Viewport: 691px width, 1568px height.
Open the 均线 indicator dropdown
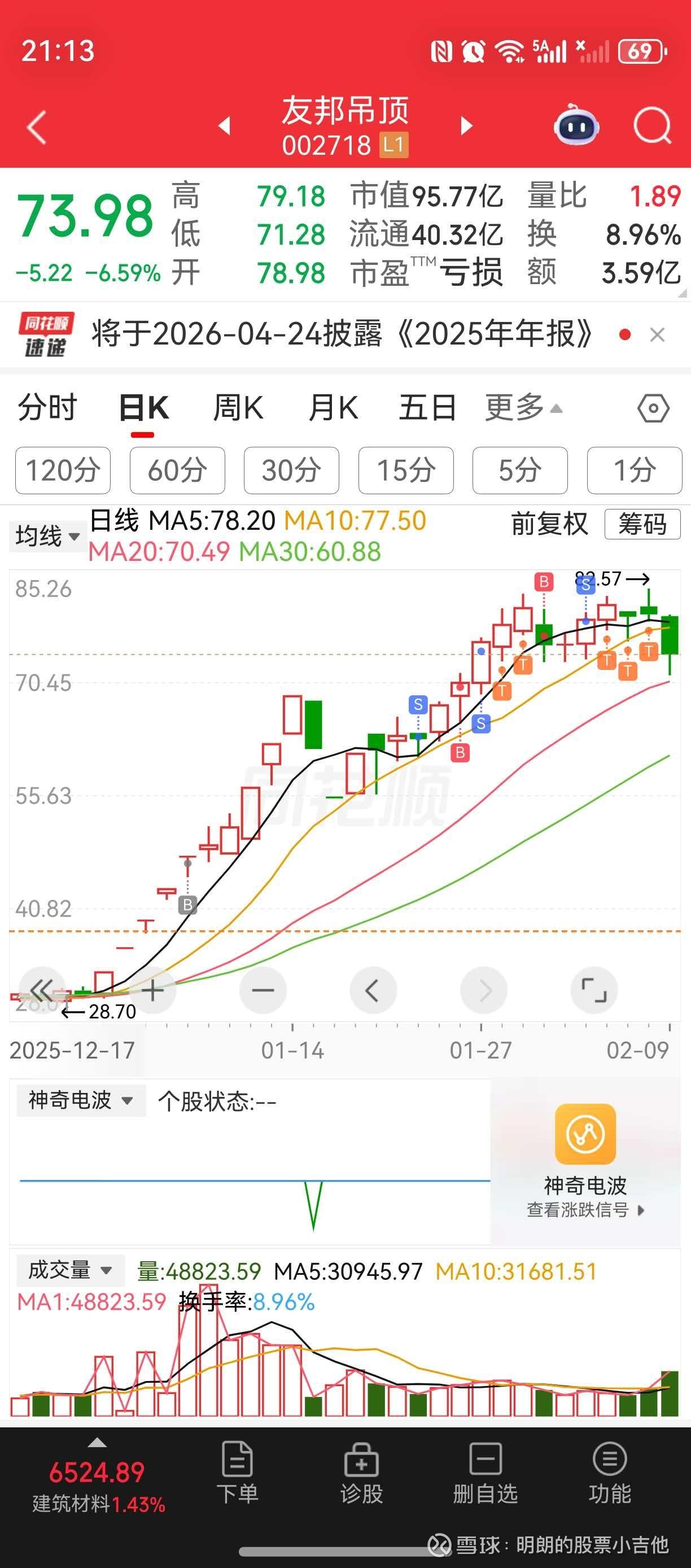click(47, 536)
